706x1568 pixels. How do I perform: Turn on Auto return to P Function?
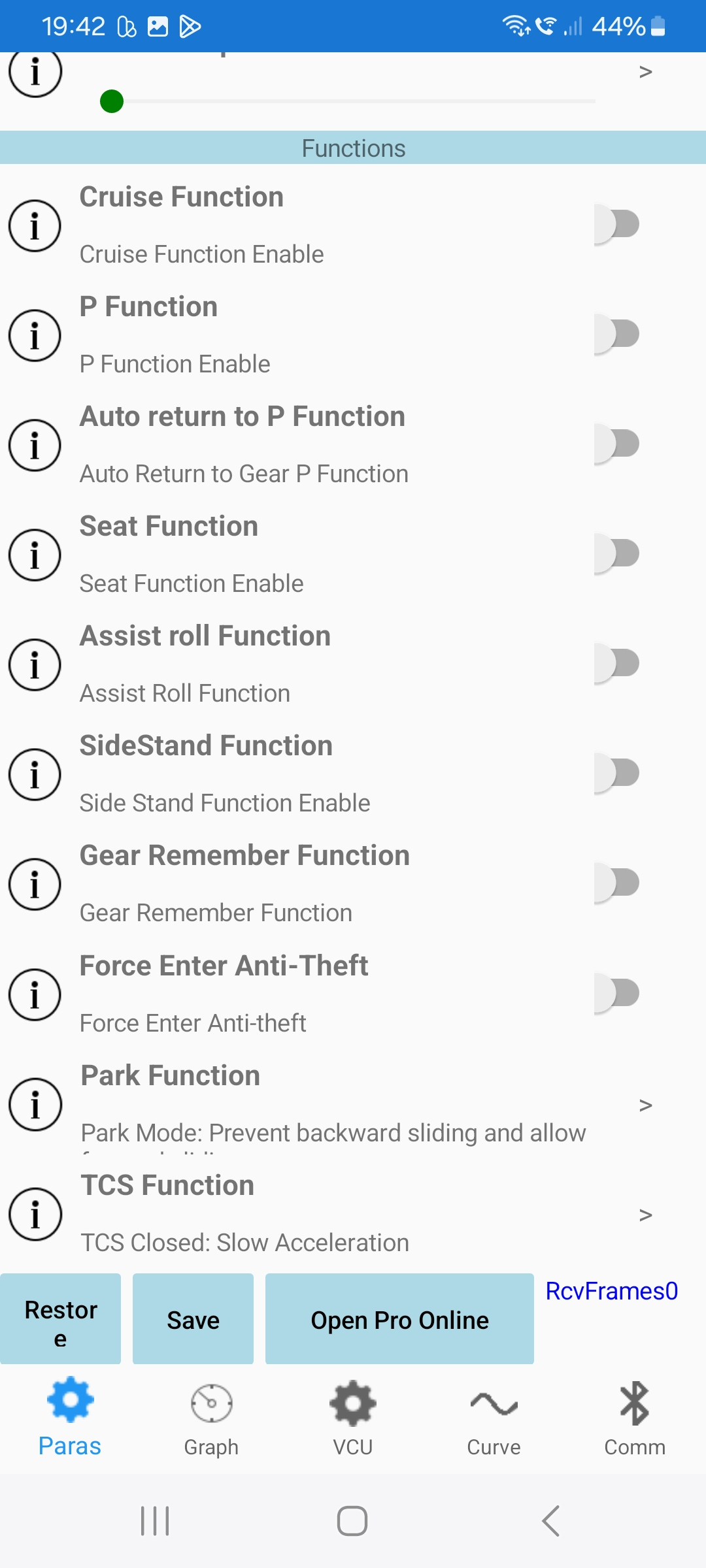[616, 444]
